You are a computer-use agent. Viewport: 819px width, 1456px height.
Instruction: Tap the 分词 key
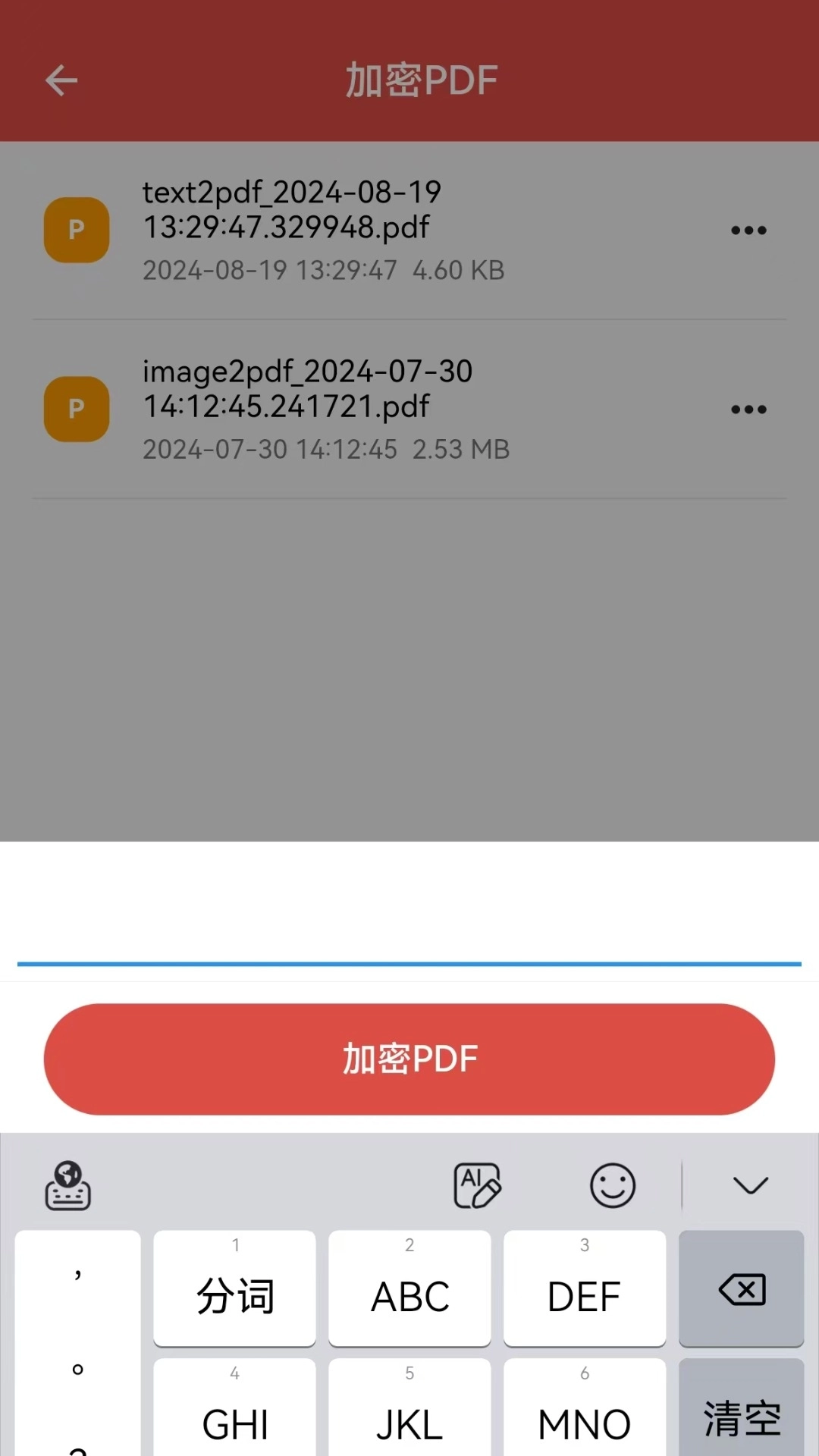(234, 1289)
